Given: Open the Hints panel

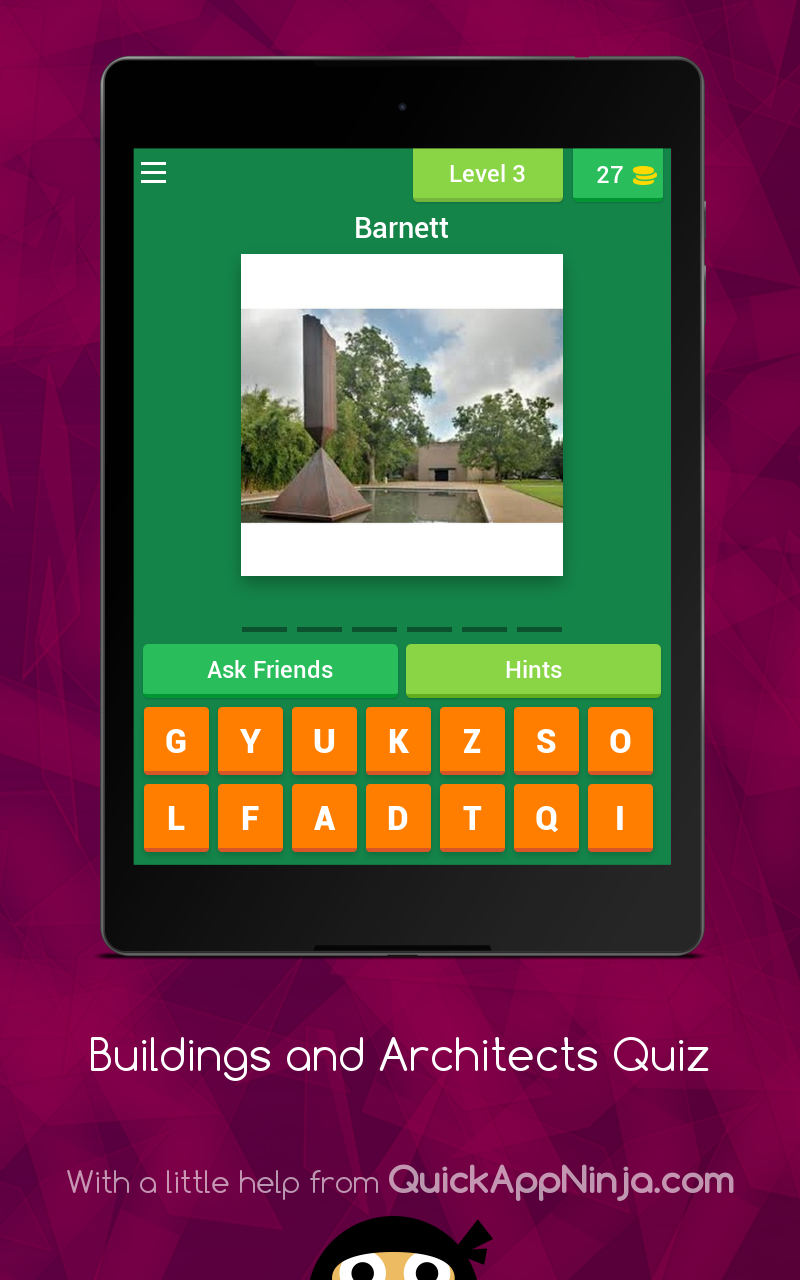Looking at the screenshot, I should pos(533,669).
